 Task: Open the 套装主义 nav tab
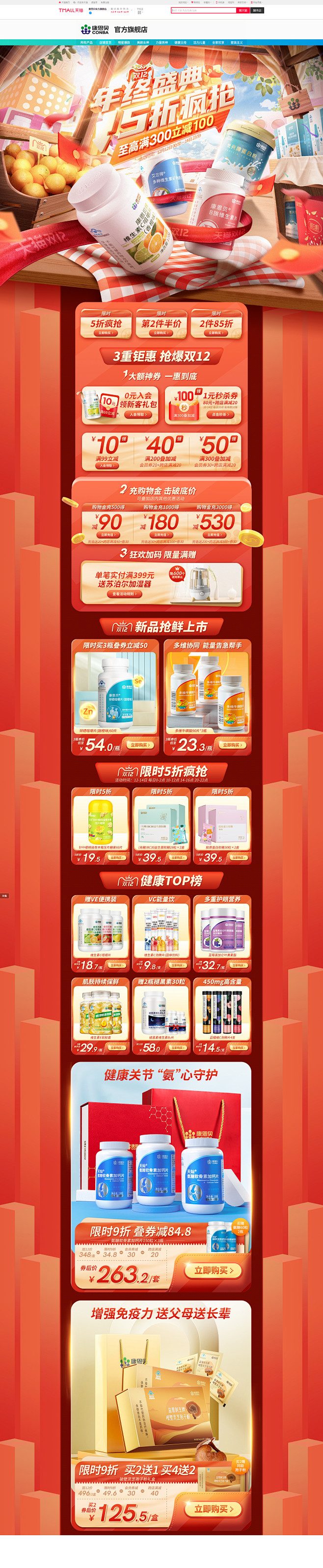(x=236, y=43)
